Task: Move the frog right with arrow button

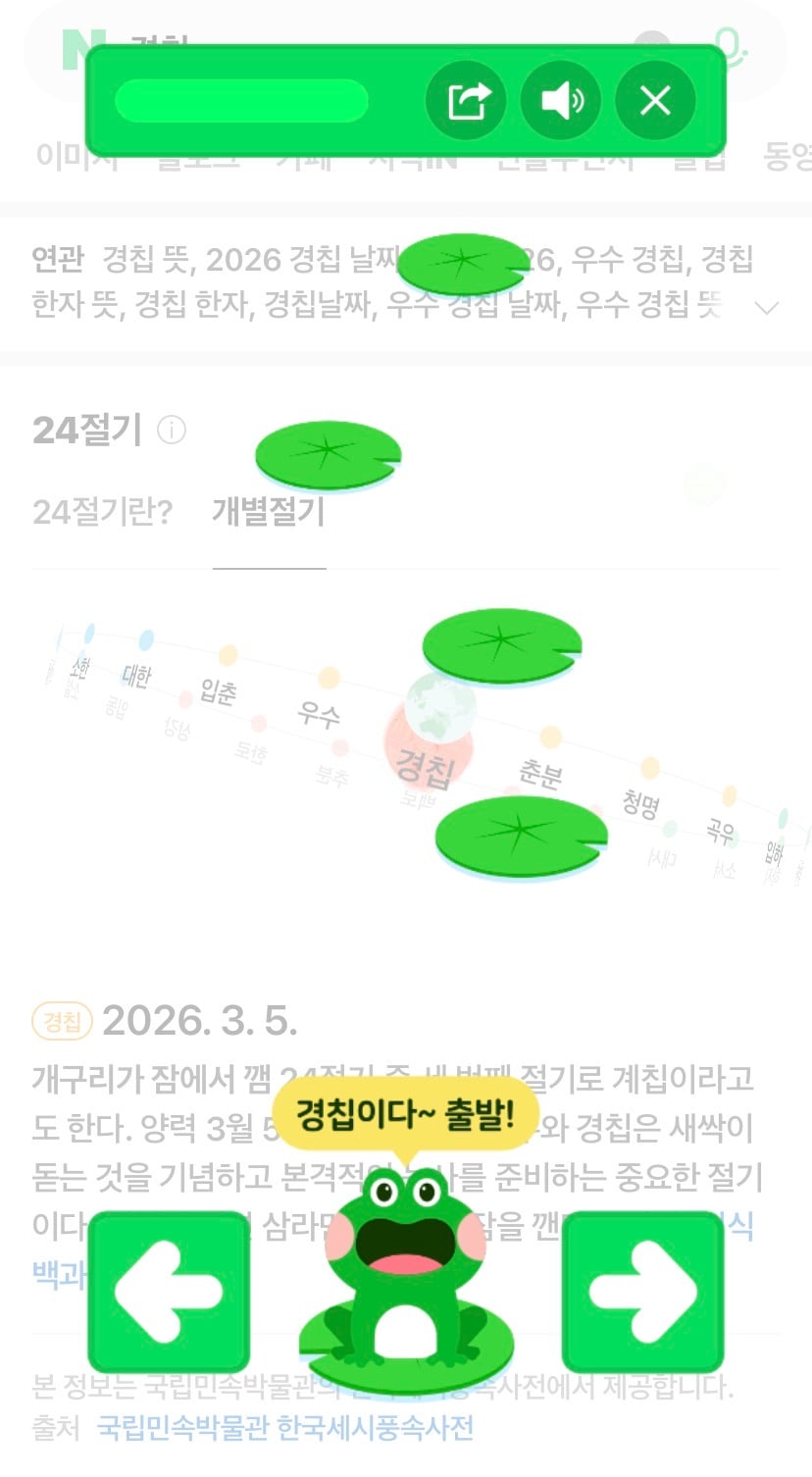Action: point(642,1292)
